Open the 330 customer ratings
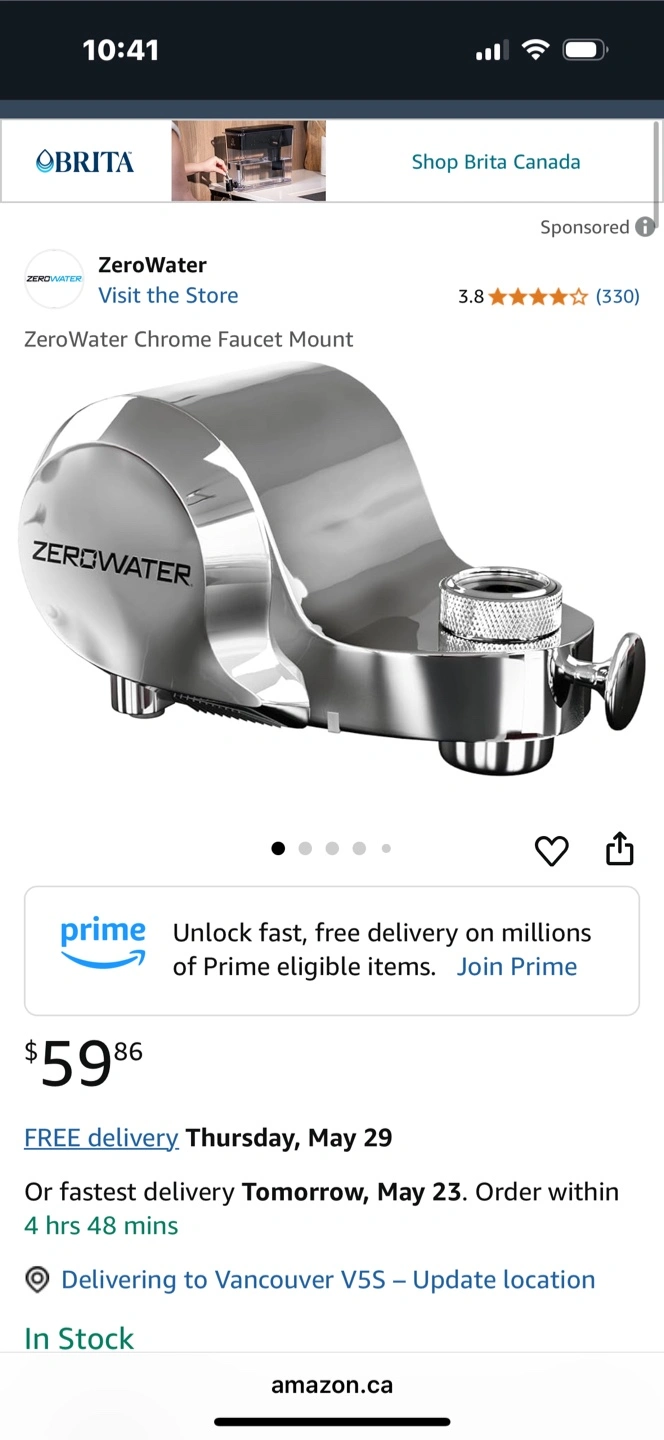The width and height of the screenshot is (664, 1440). 617,296
